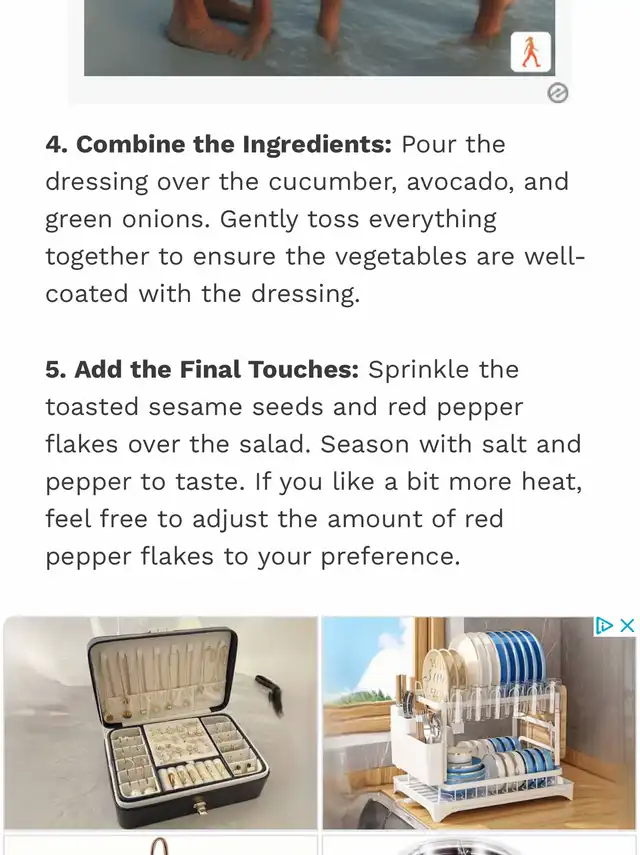Image resolution: width=640 pixels, height=855 pixels.
Task: Open the jewelry box ad tile
Action: coord(160,722)
